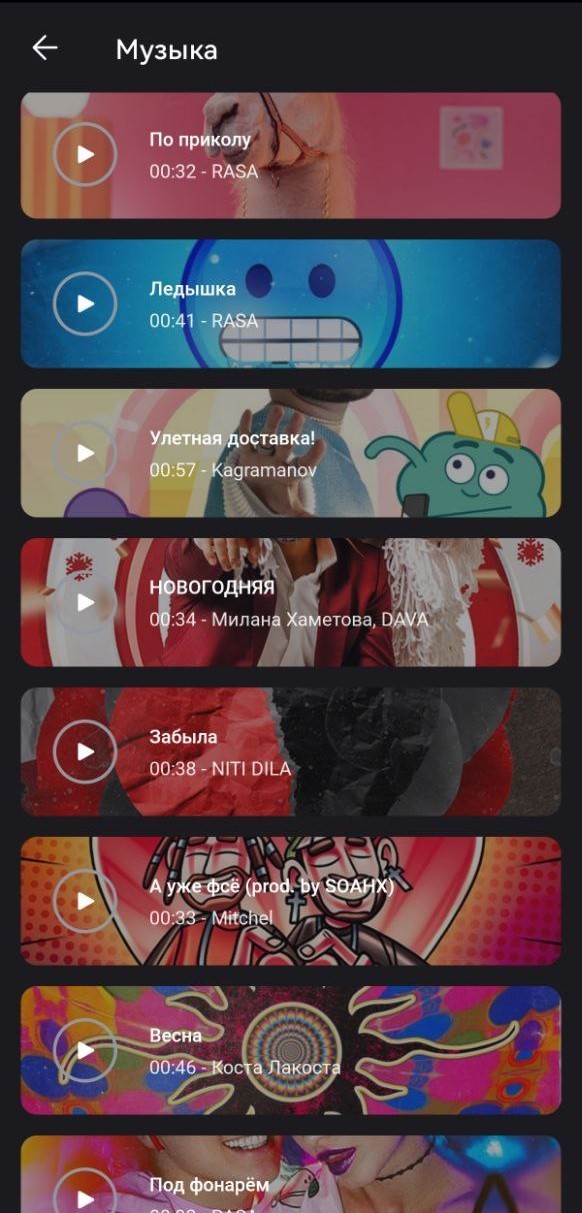Play the track По приколу
582x1213 pixels.
pos(85,155)
